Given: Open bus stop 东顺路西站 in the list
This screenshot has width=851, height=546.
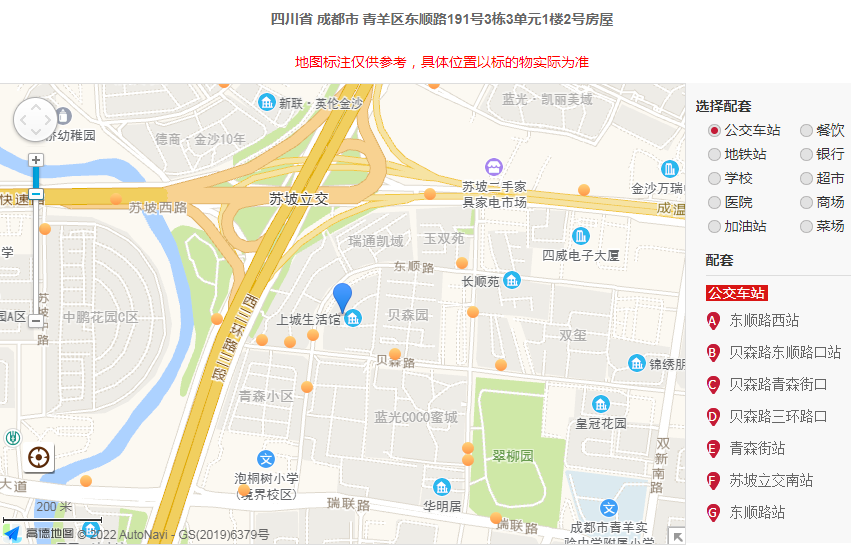Looking at the screenshot, I should (x=764, y=320).
